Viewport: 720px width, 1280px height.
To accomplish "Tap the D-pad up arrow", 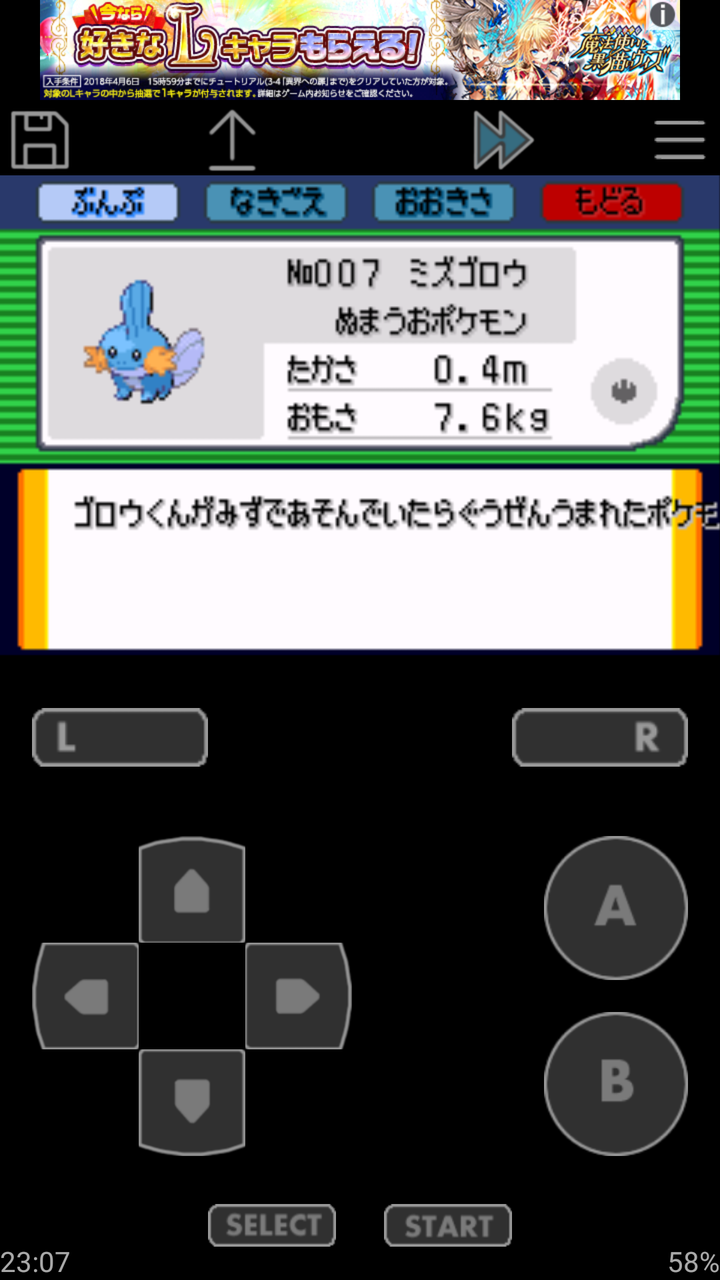I will [x=192, y=890].
